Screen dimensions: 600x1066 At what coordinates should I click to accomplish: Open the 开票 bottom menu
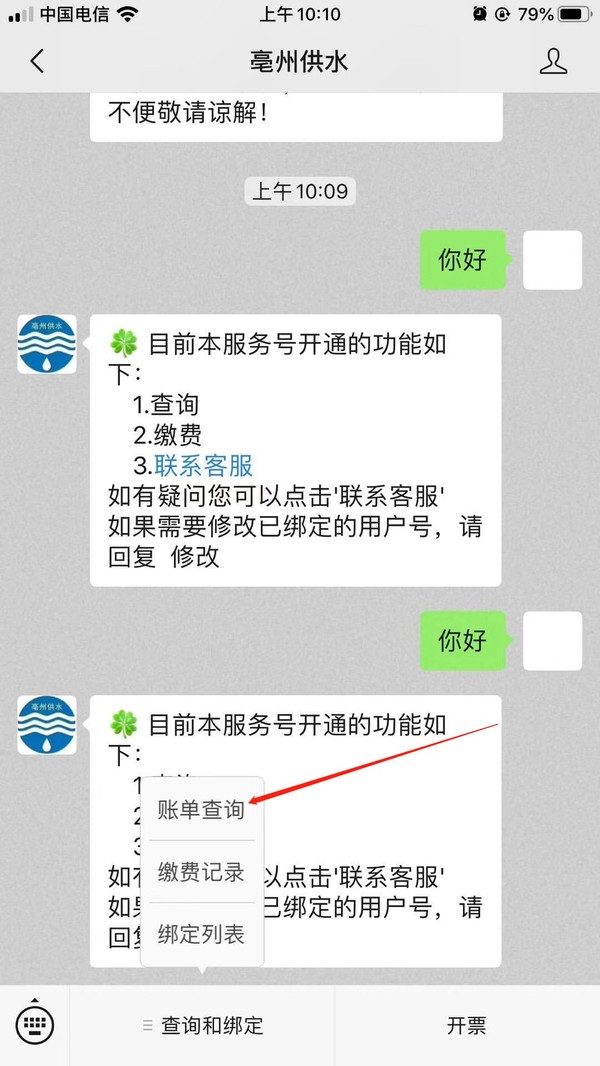466,1025
